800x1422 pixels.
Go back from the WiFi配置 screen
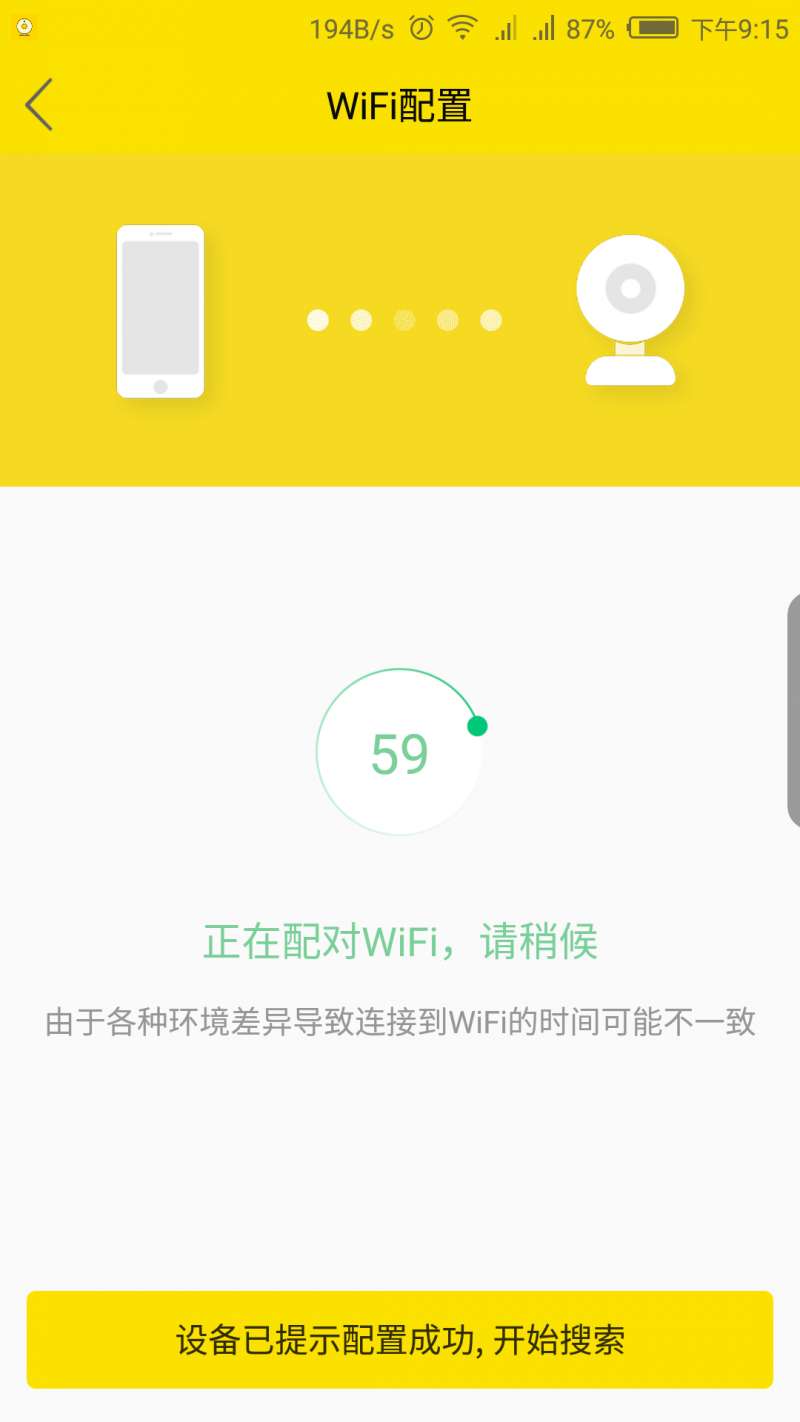click(x=40, y=105)
